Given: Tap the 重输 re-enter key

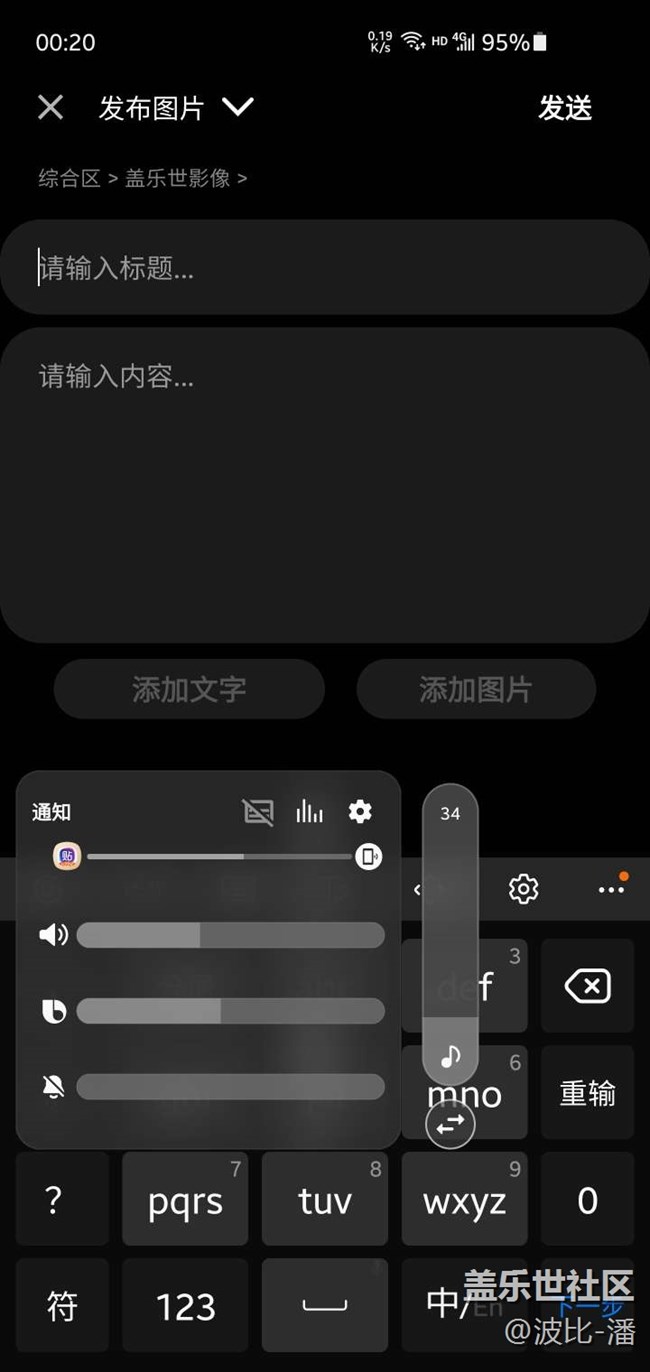Looking at the screenshot, I should tap(588, 1093).
